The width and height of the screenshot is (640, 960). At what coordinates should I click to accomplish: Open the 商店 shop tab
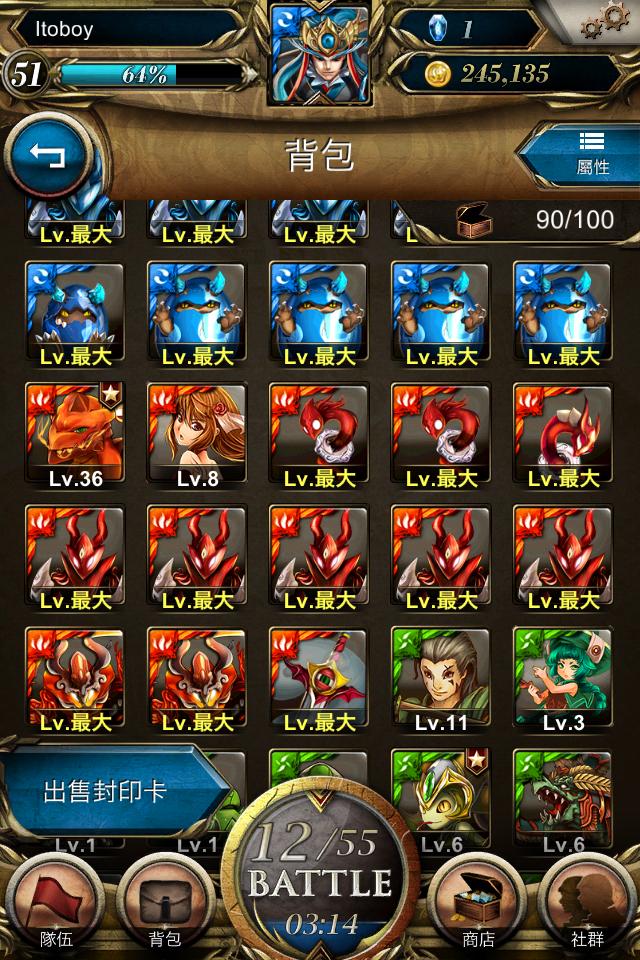click(478, 905)
